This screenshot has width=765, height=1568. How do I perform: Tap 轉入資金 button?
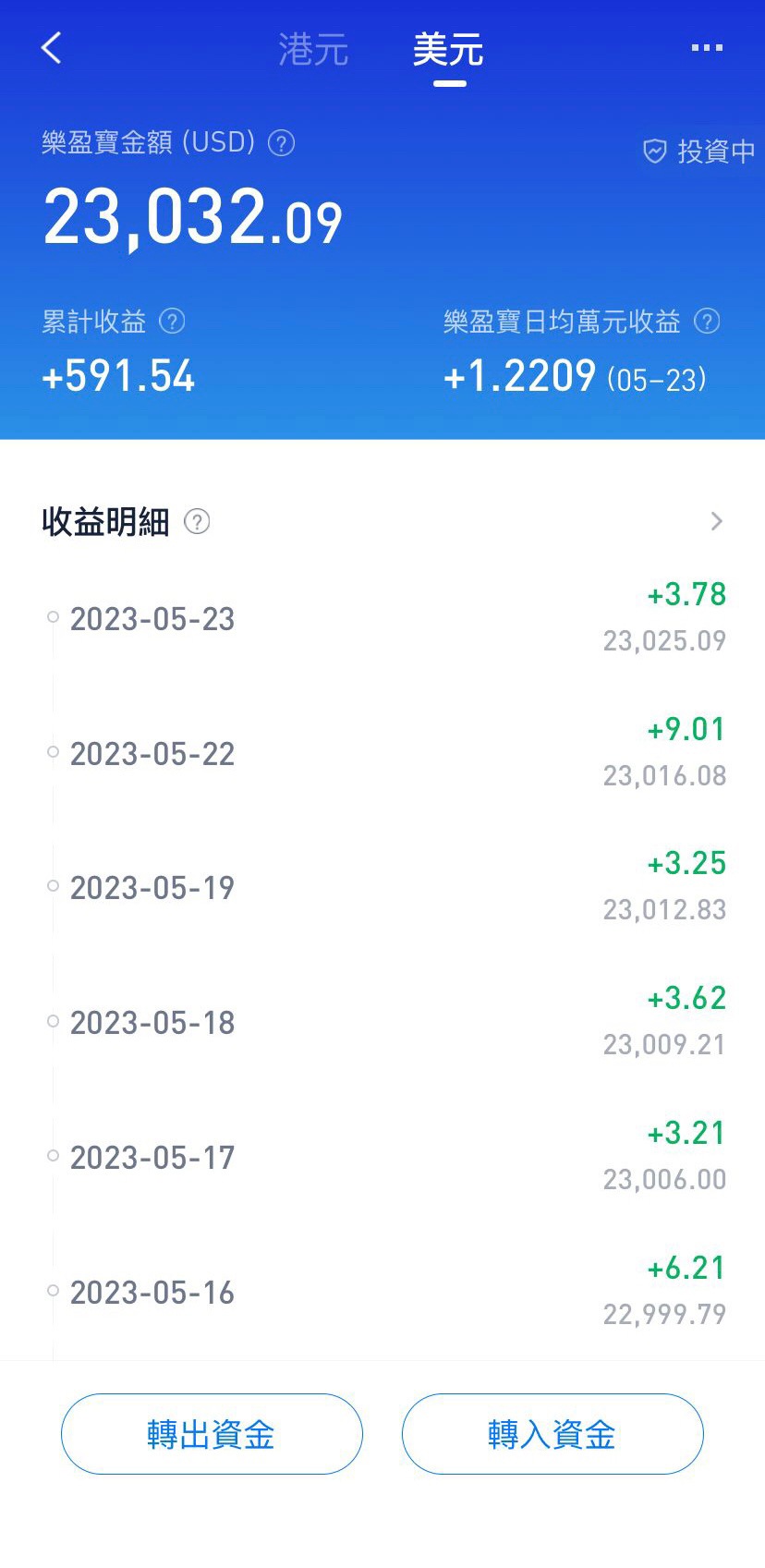(x=552, y=1434)
